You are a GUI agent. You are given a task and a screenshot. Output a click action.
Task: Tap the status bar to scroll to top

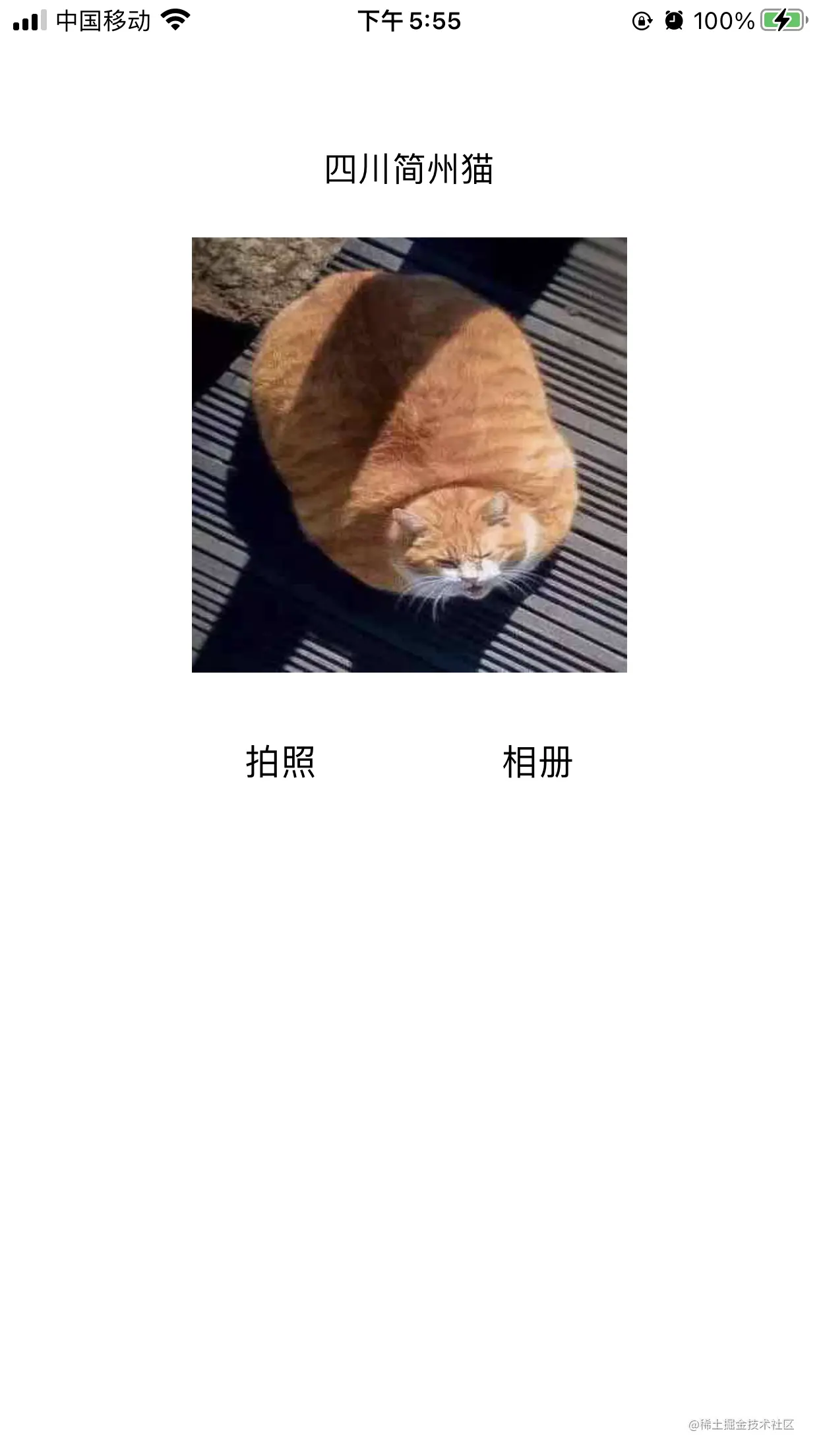(409, 20)
